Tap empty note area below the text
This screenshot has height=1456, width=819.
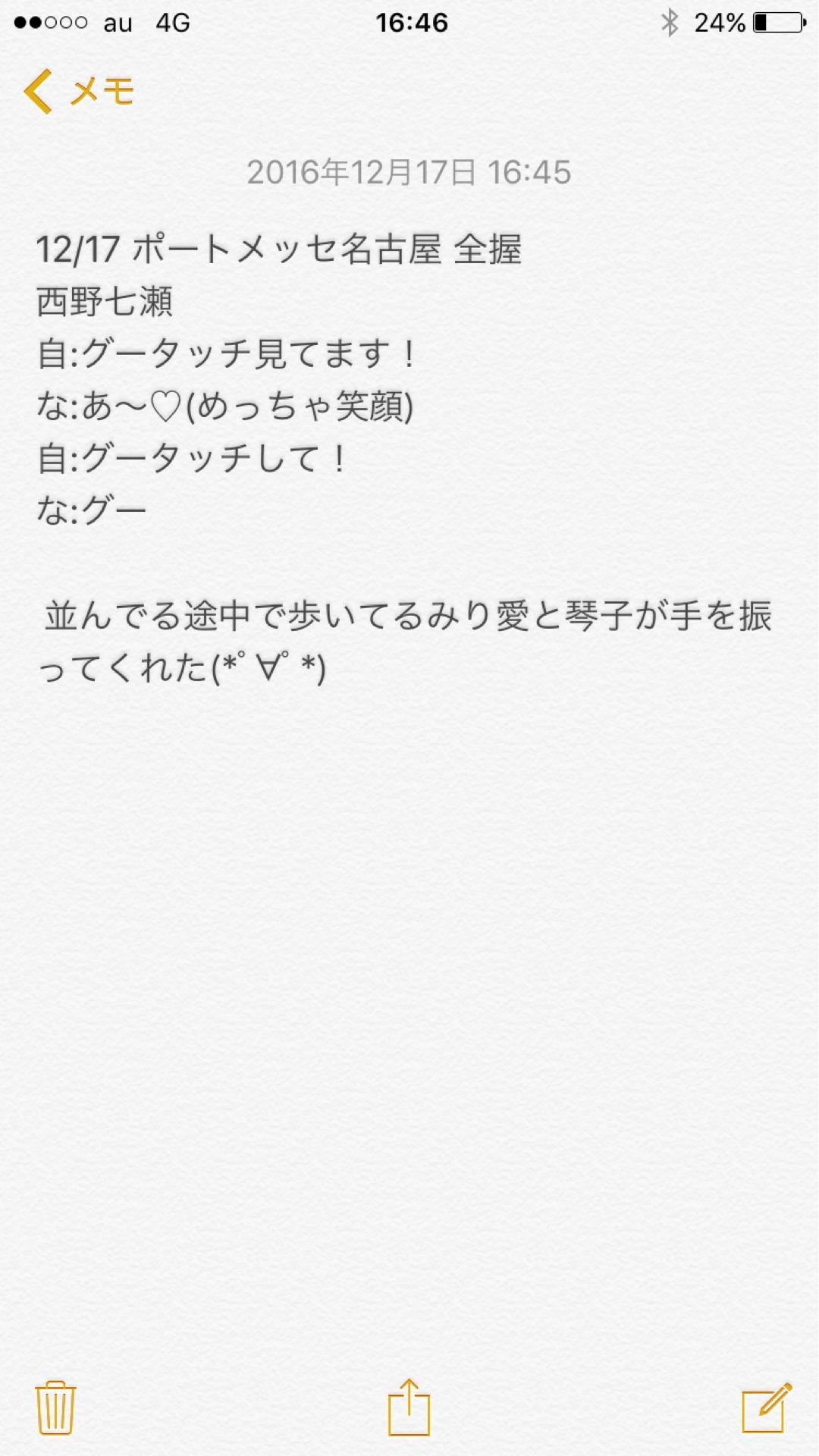409,986
